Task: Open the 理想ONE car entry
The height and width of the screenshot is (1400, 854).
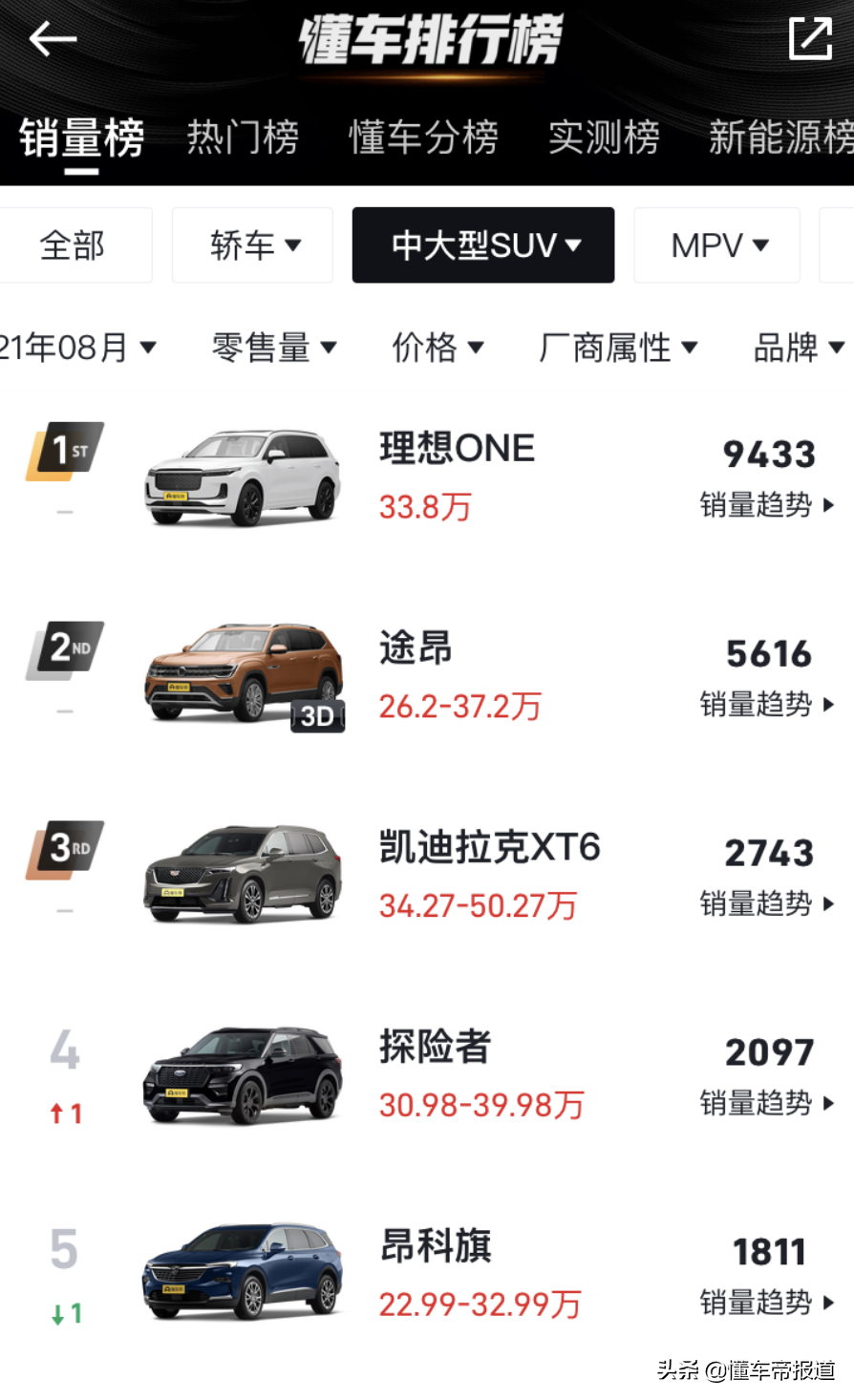Action: click(457, 449)
